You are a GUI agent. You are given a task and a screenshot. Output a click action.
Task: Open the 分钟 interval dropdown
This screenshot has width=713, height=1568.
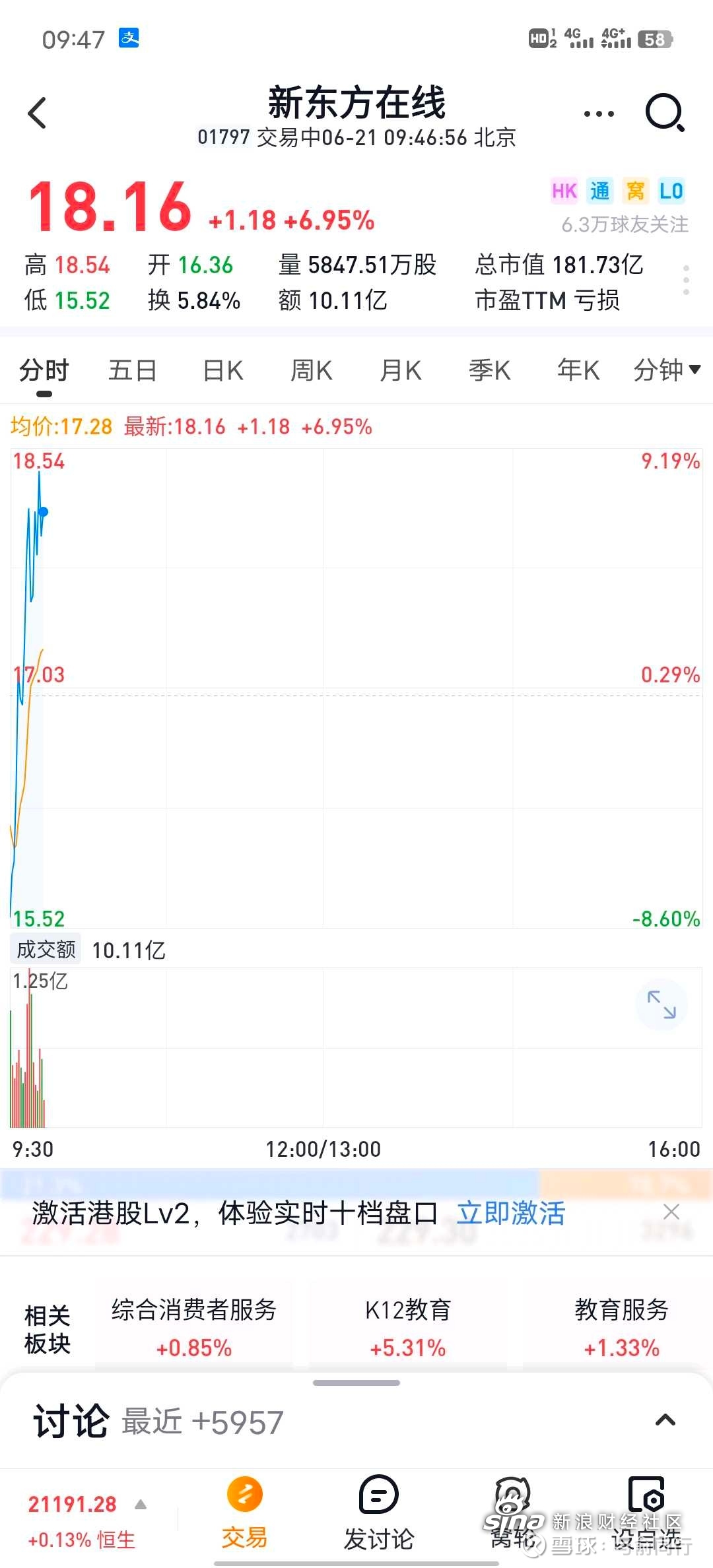pyautogui.click(x=667, y=370)
